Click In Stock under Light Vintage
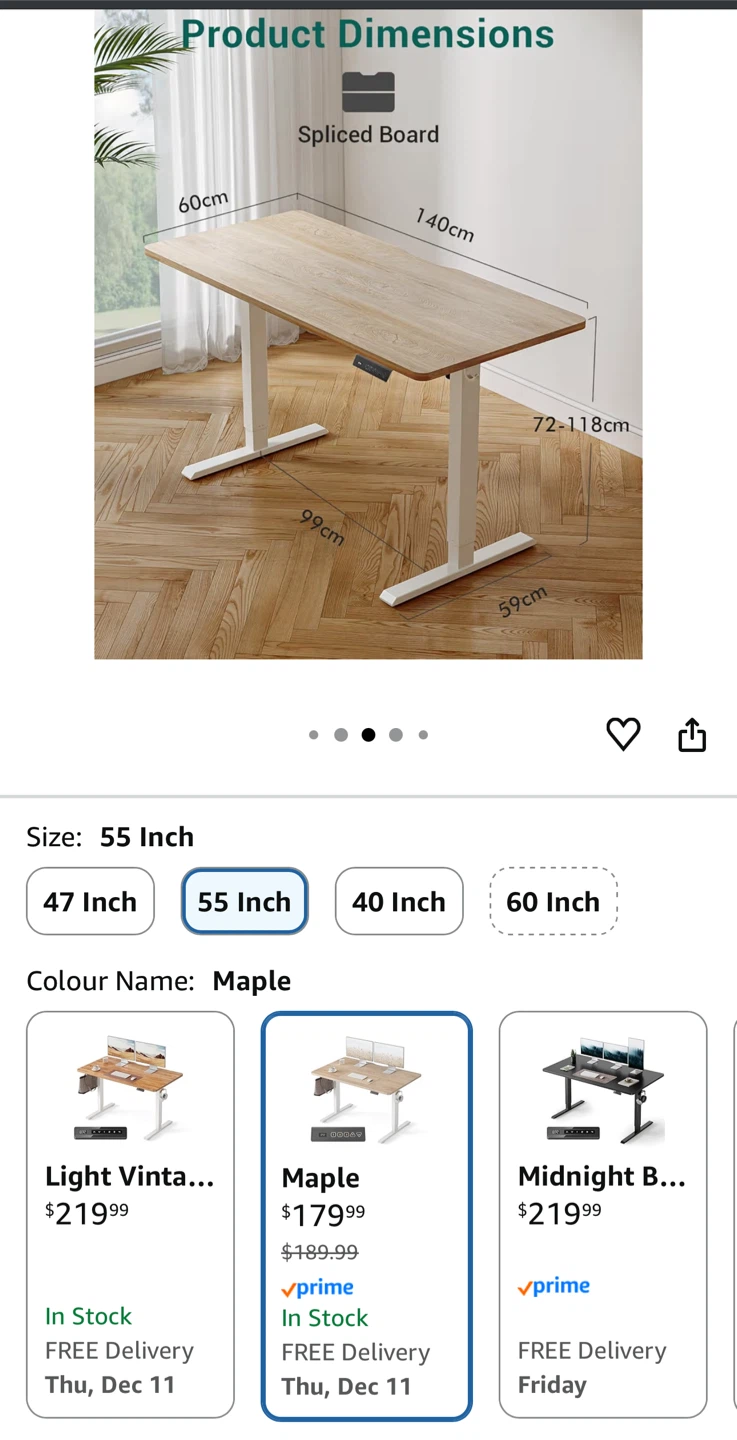The height and width of the screenshot is (1440, 737). pos(88,1316)
